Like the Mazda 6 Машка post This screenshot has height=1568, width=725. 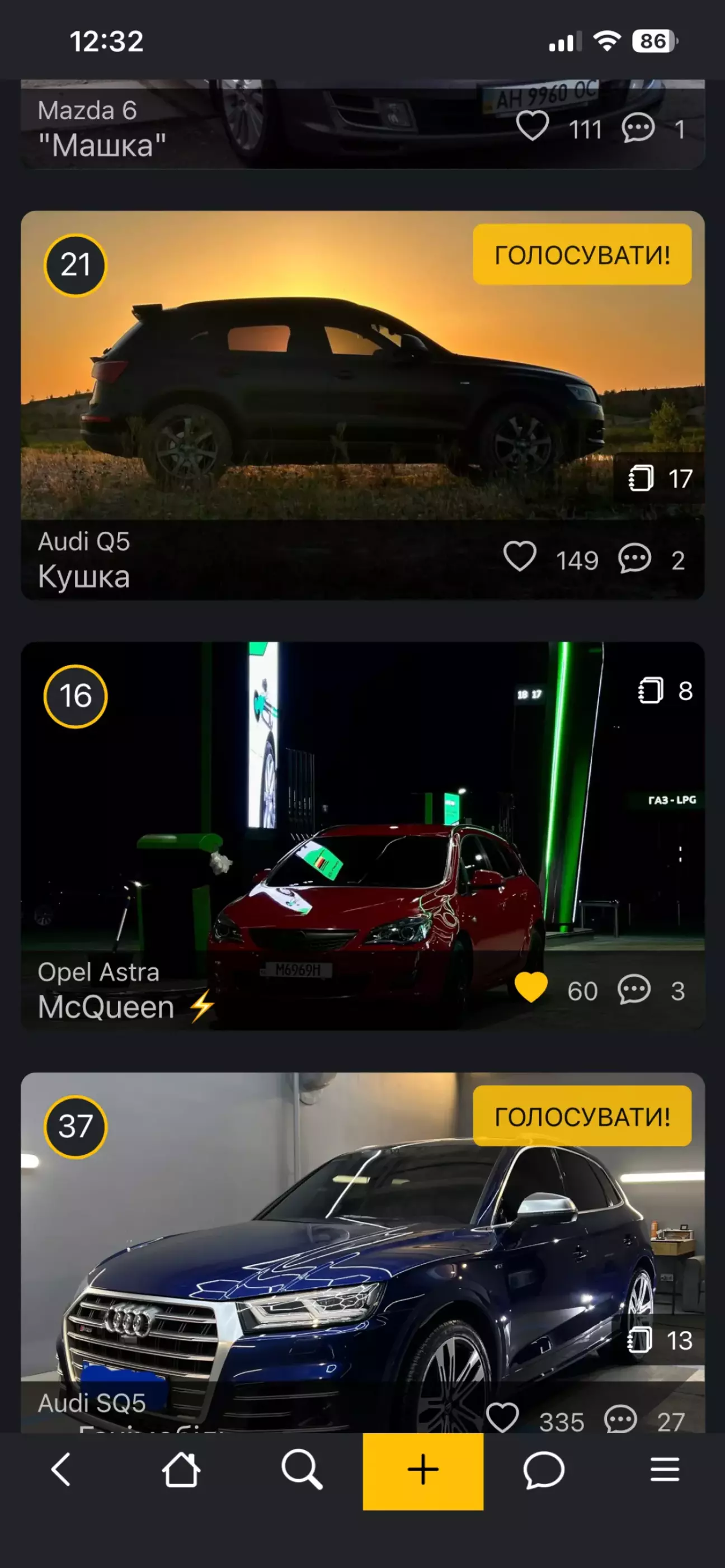click(x=532, y=126)
